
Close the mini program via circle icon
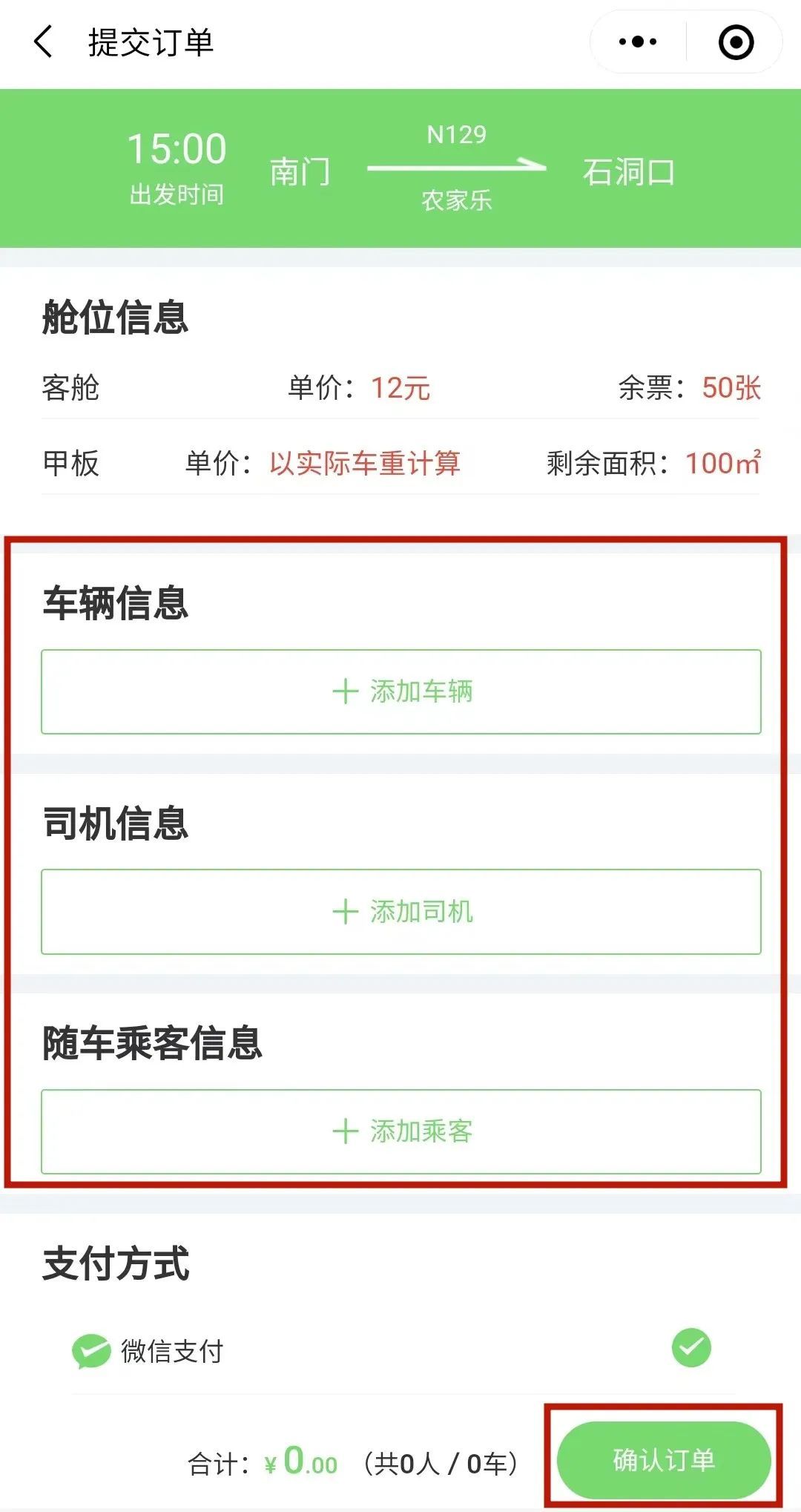(736, 42)
